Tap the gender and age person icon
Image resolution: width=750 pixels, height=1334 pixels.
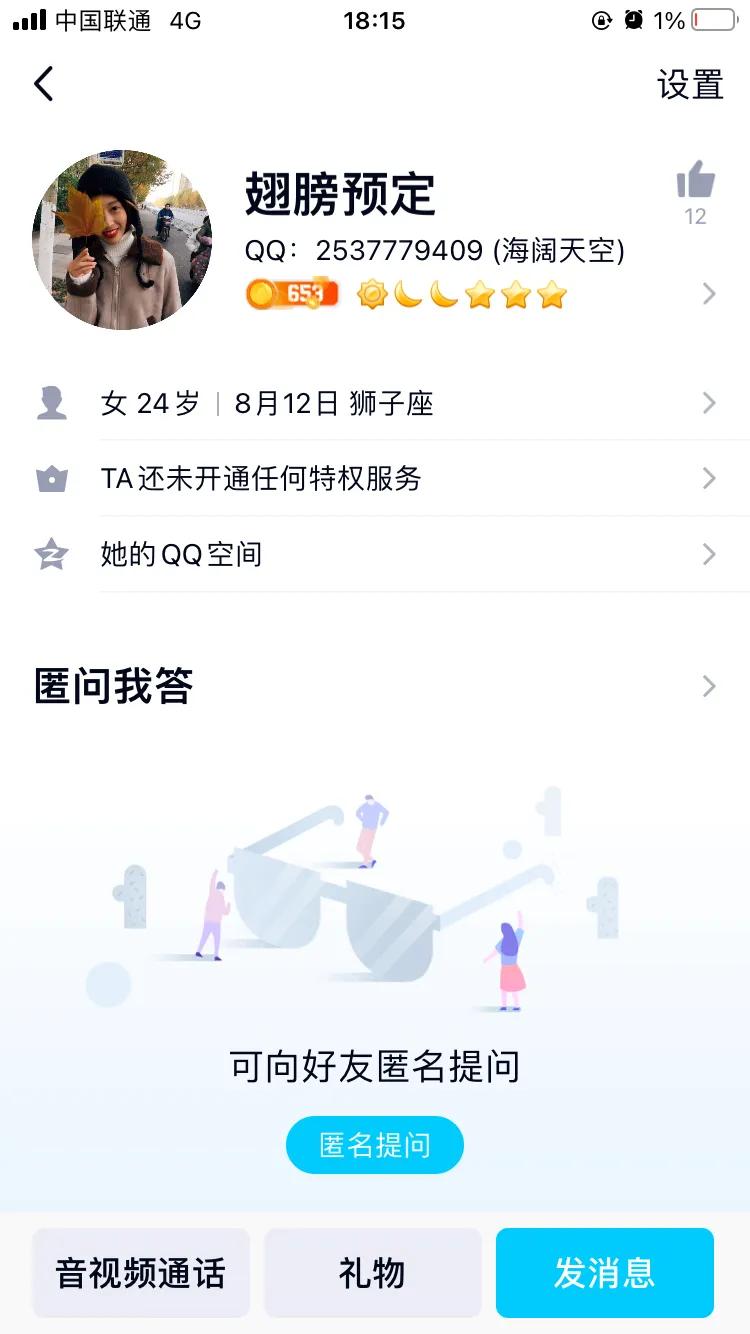click(x=52, y=402)
